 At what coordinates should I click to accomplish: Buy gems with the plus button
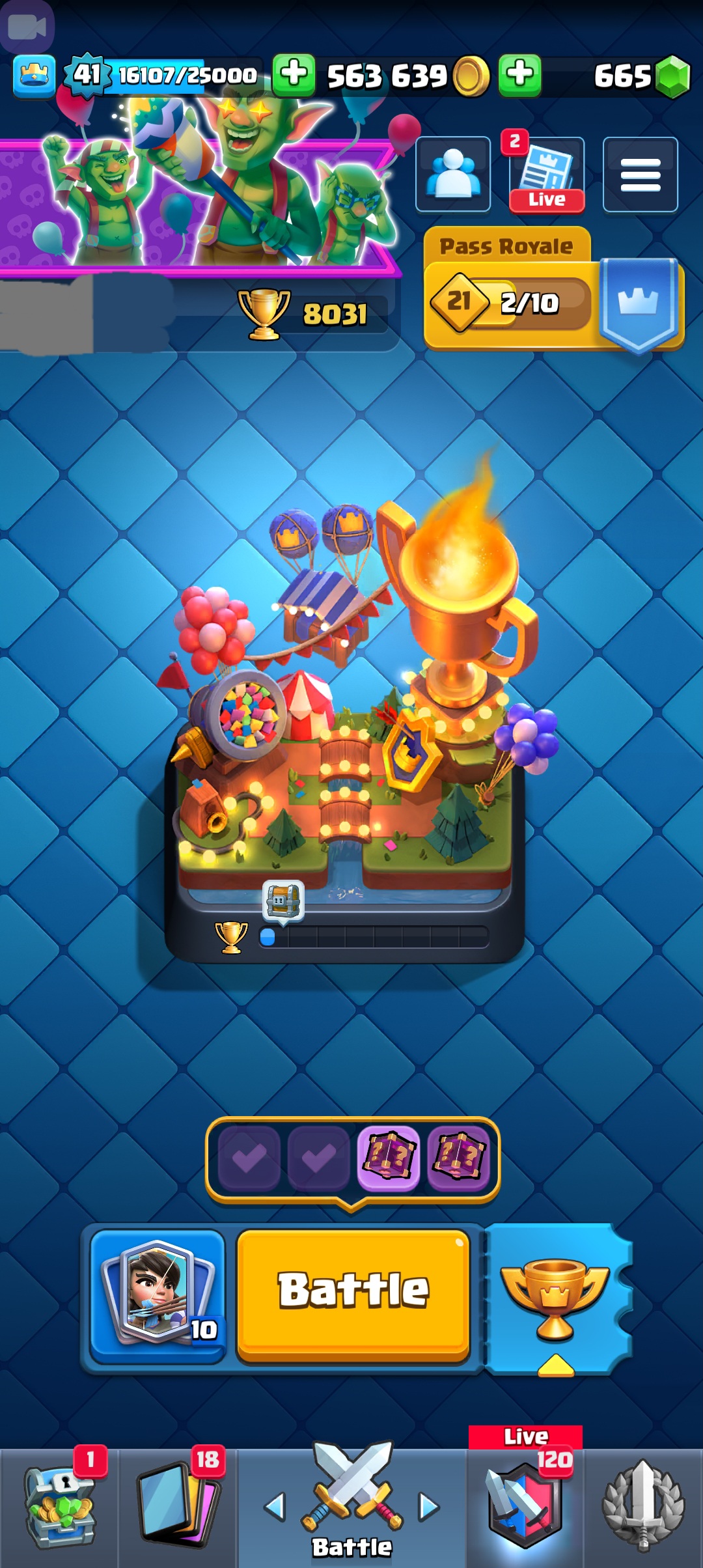(x=520, y=76)
